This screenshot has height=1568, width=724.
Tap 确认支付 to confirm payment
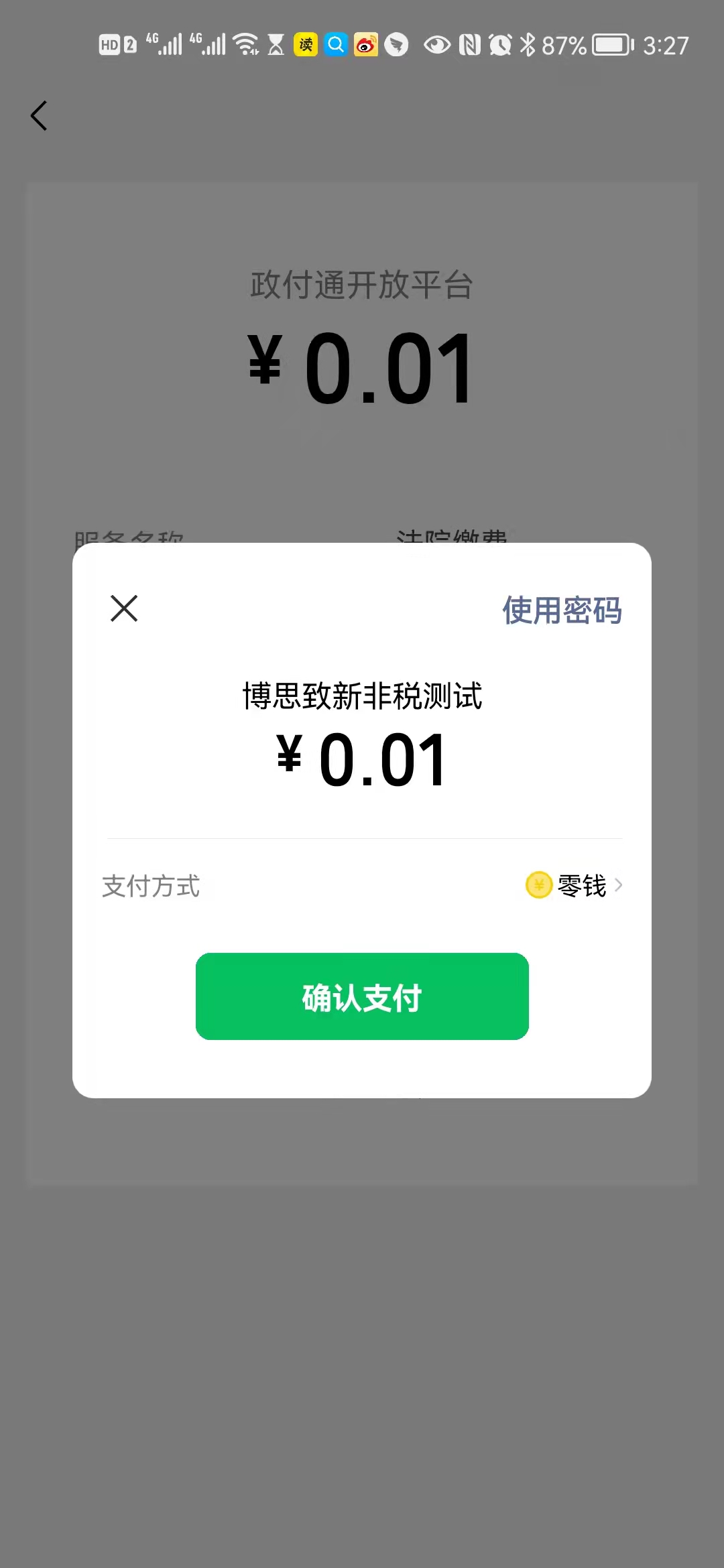(x=362, y=996)
